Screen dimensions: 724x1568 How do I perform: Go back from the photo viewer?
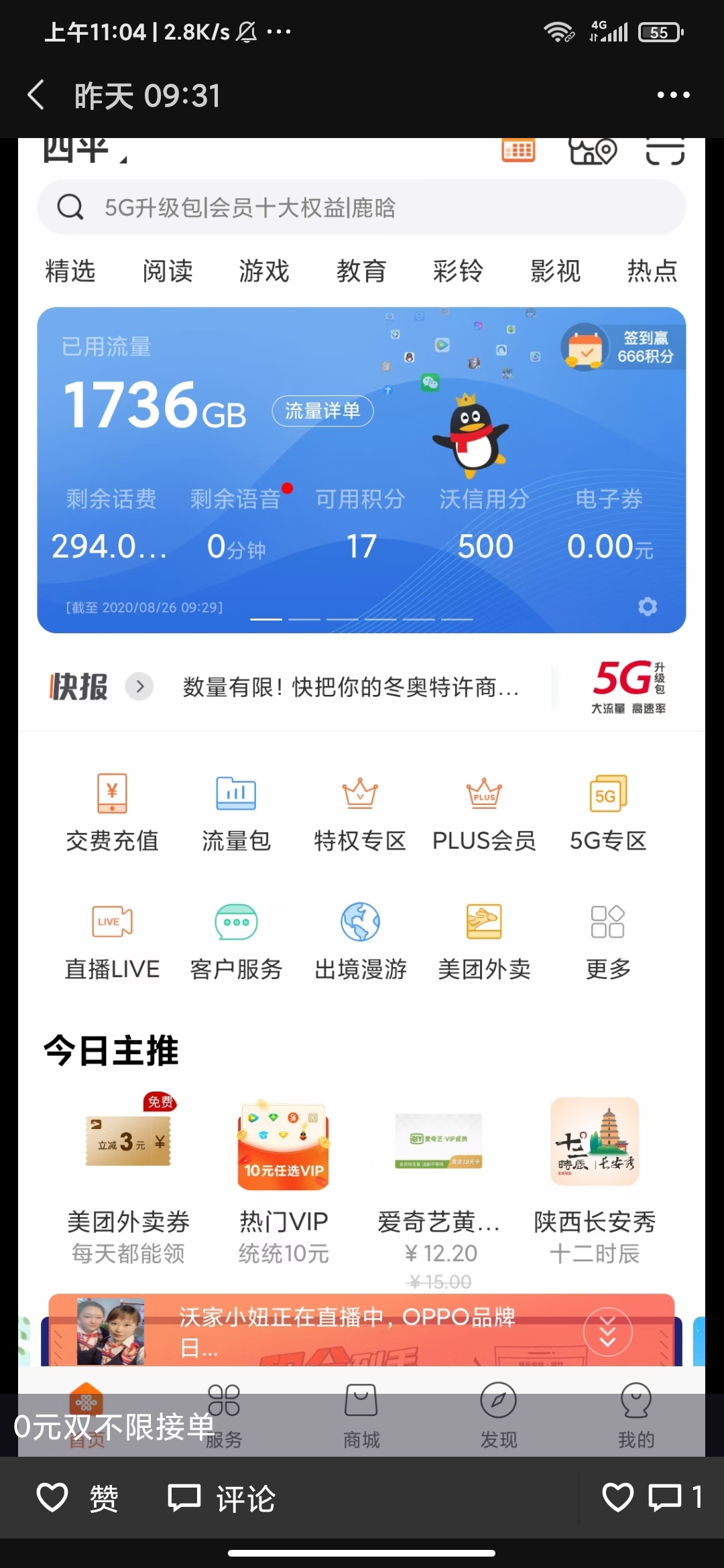pyautogui.click(x=36, y=95)
